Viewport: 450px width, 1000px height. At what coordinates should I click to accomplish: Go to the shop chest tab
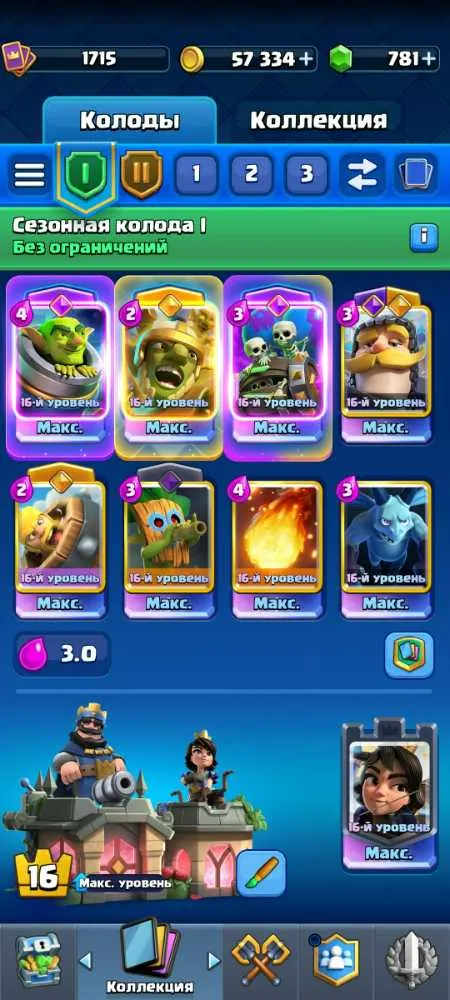coord(38,961)
